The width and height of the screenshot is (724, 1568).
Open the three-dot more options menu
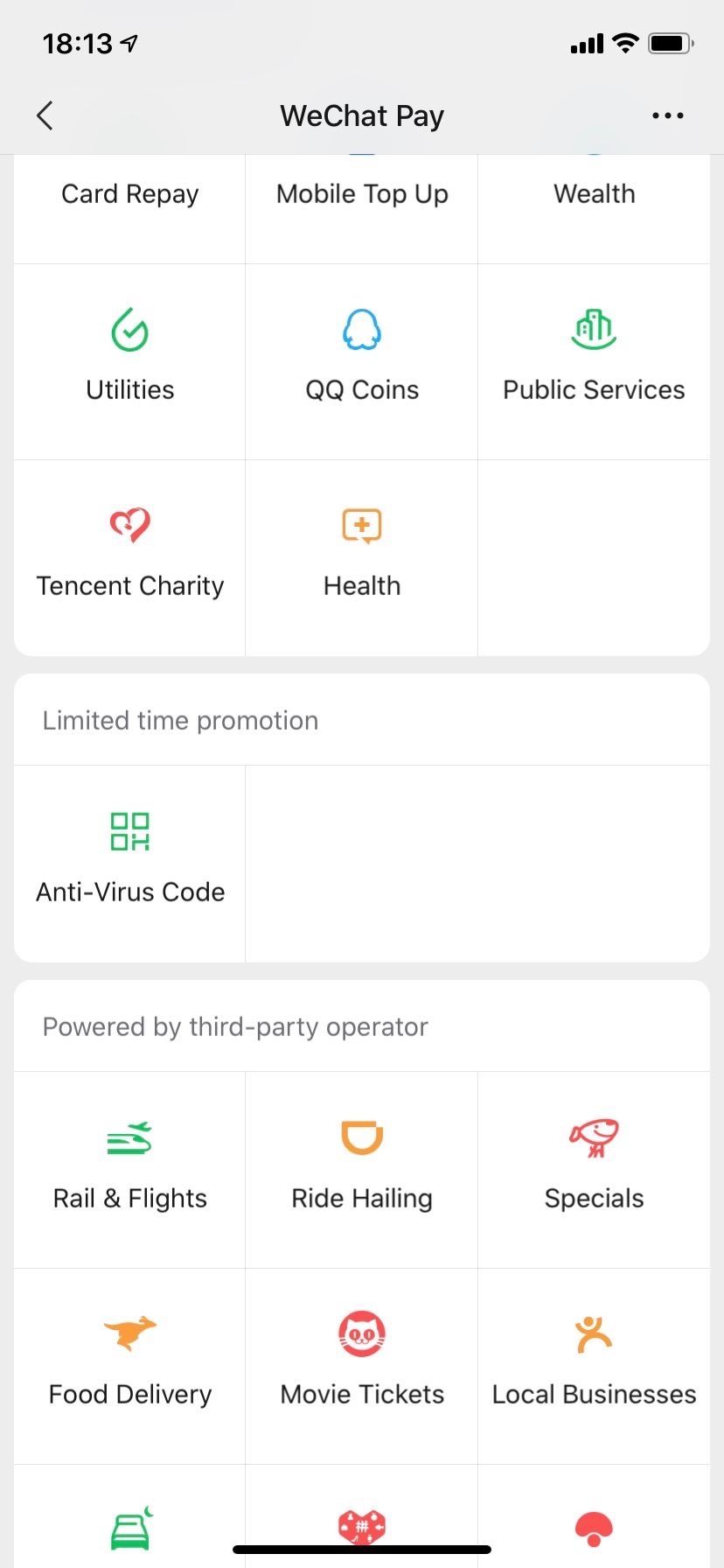[x=668, y=115]
